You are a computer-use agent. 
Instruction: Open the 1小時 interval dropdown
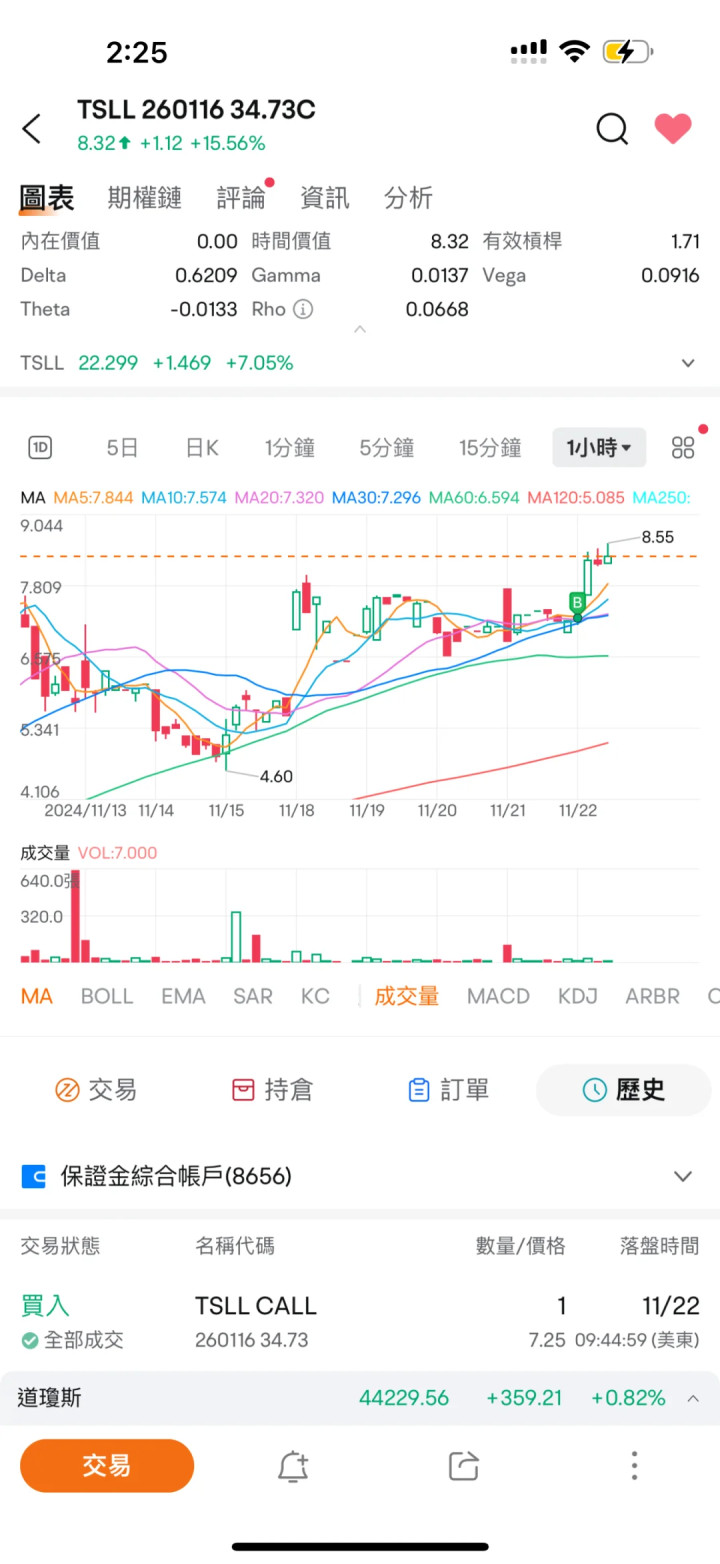tap(599, 448)
